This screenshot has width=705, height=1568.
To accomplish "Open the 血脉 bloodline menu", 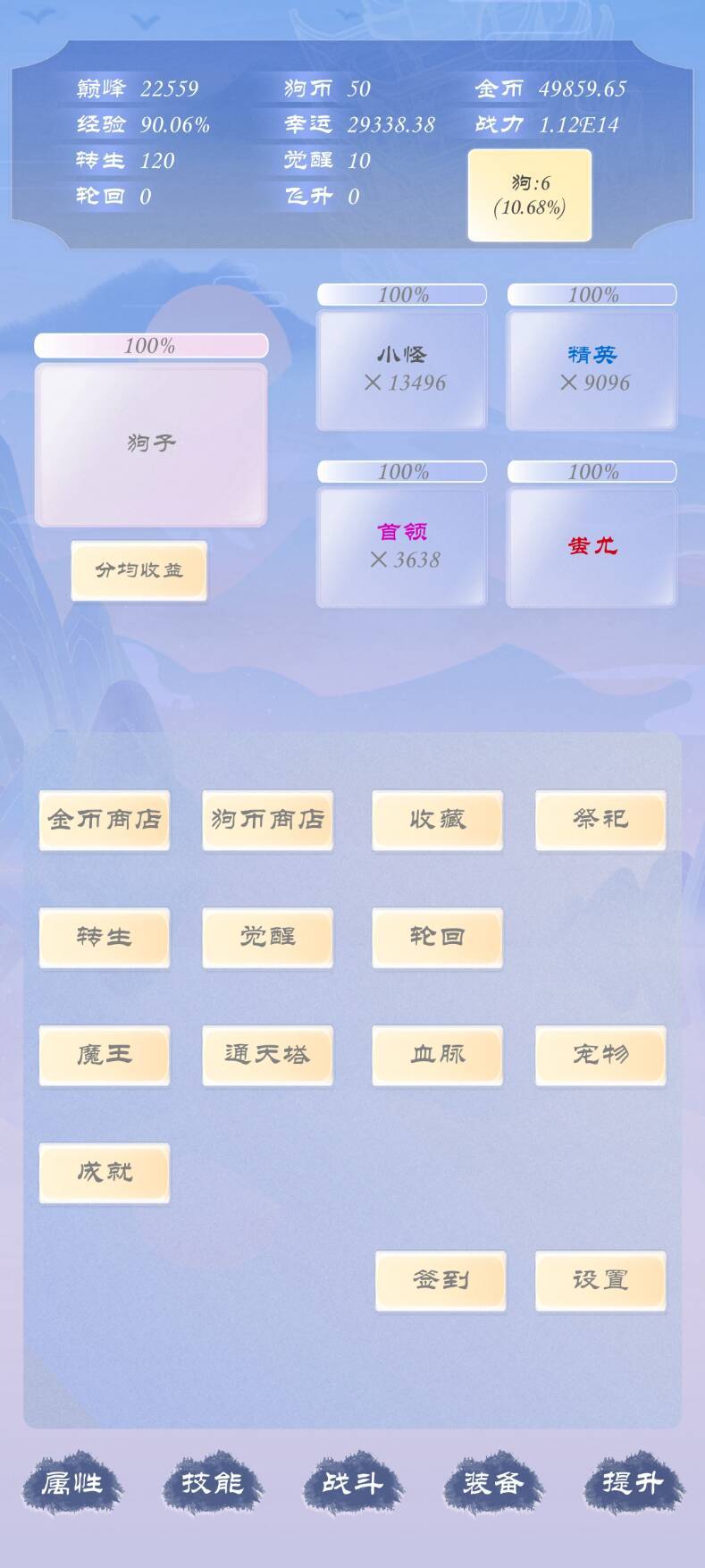I will (x=437, y=1055).
